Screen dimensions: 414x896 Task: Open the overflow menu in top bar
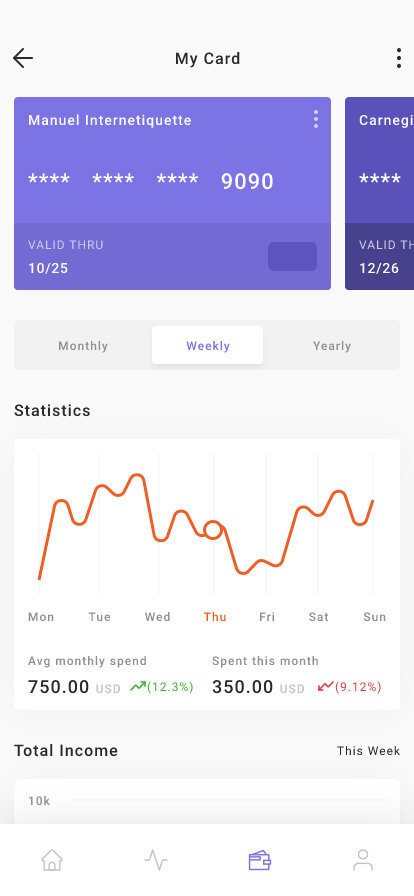click(x=399, y=58)
